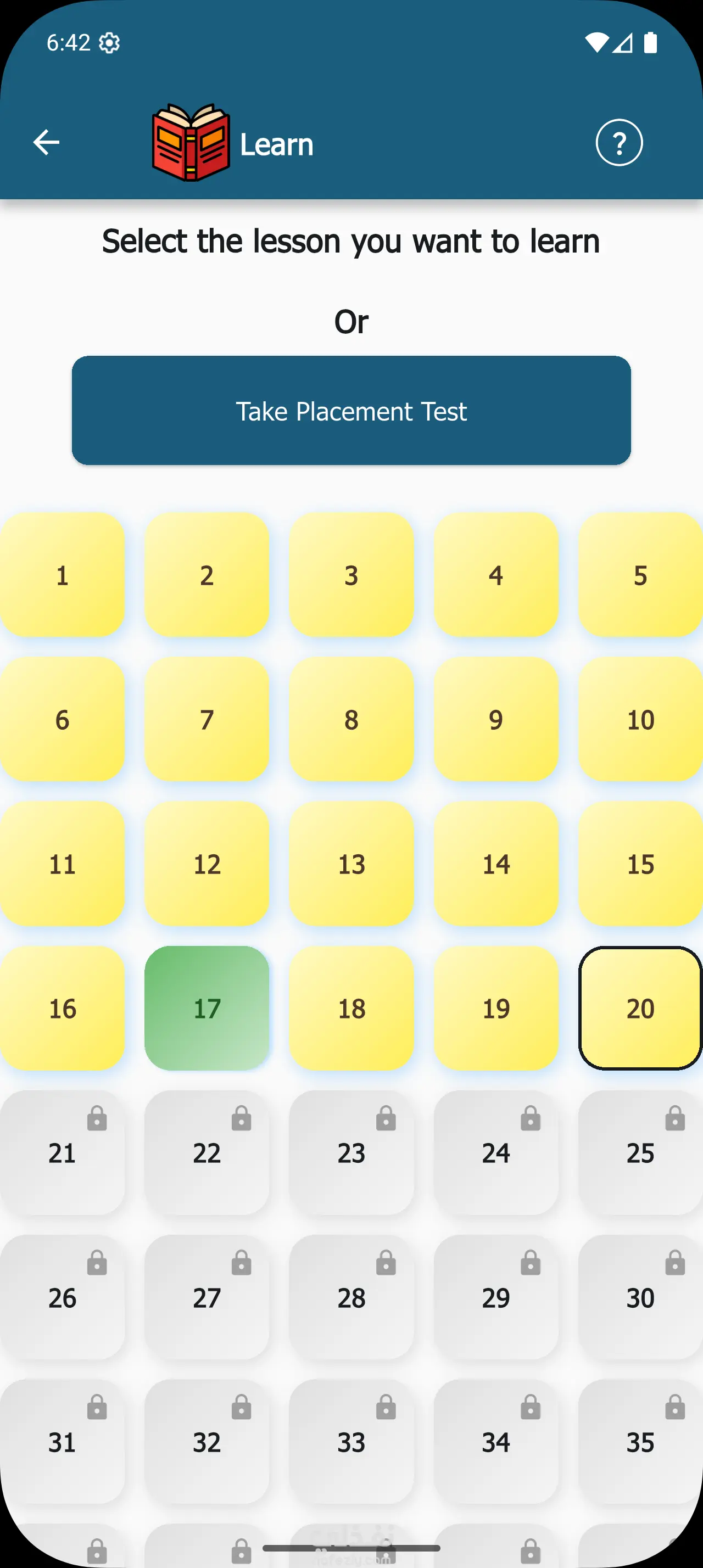This screenshot has height=1568, width=703.
Task: Open lesson 16
Action: pos(62,1008)
